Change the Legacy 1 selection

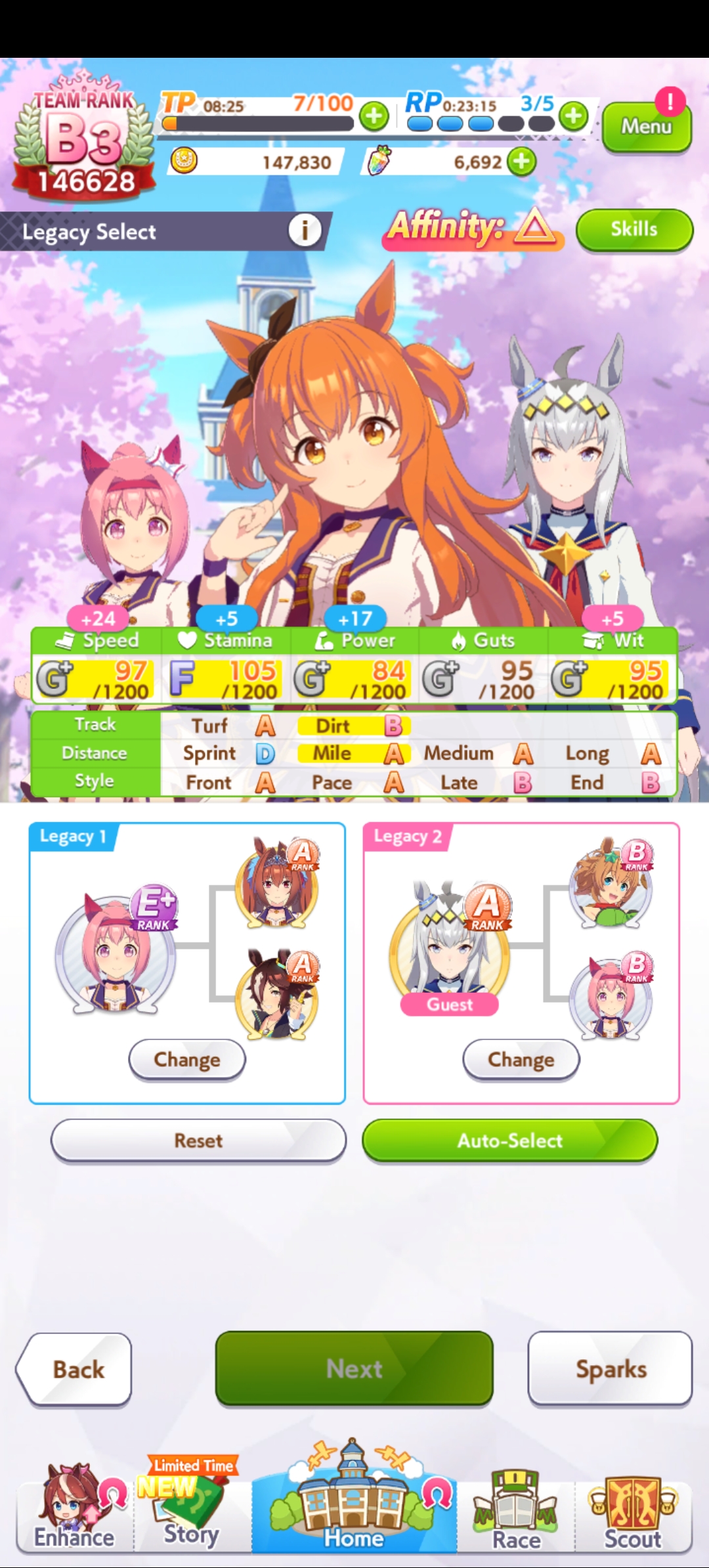[x=187, y=1060]
